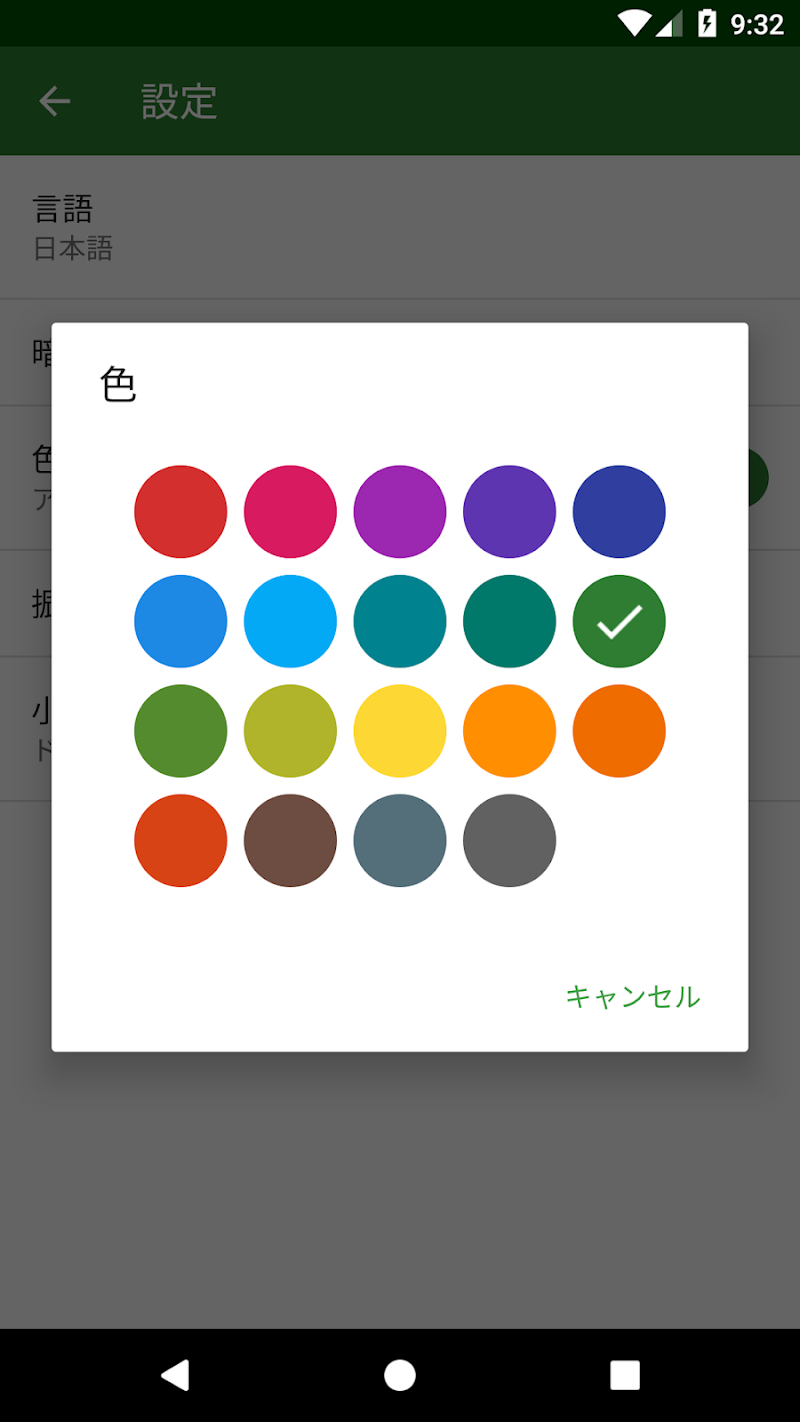Viewport: 800px width, 1422px height.
Task: Select the brown color swatch
Action: 290,840
